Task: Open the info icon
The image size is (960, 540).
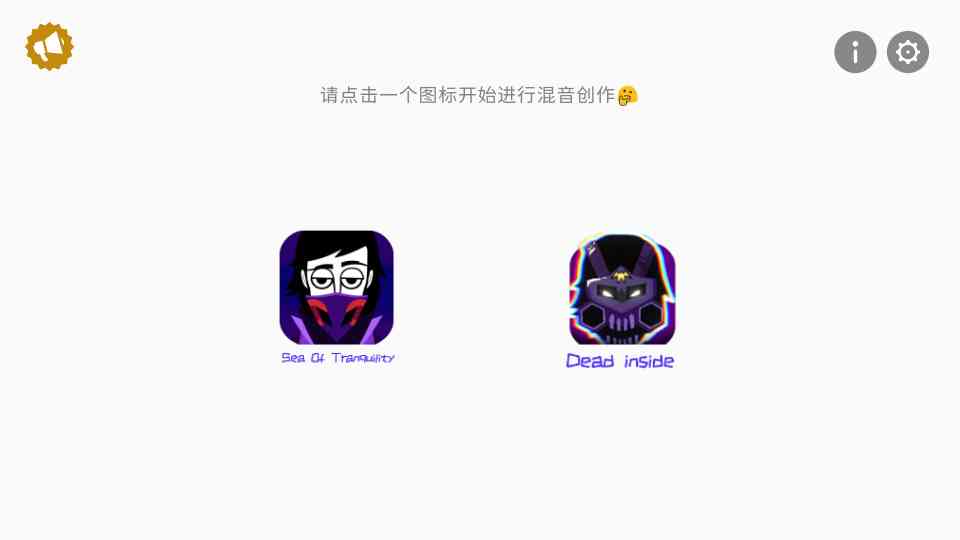Action: (x=855, y=52)
